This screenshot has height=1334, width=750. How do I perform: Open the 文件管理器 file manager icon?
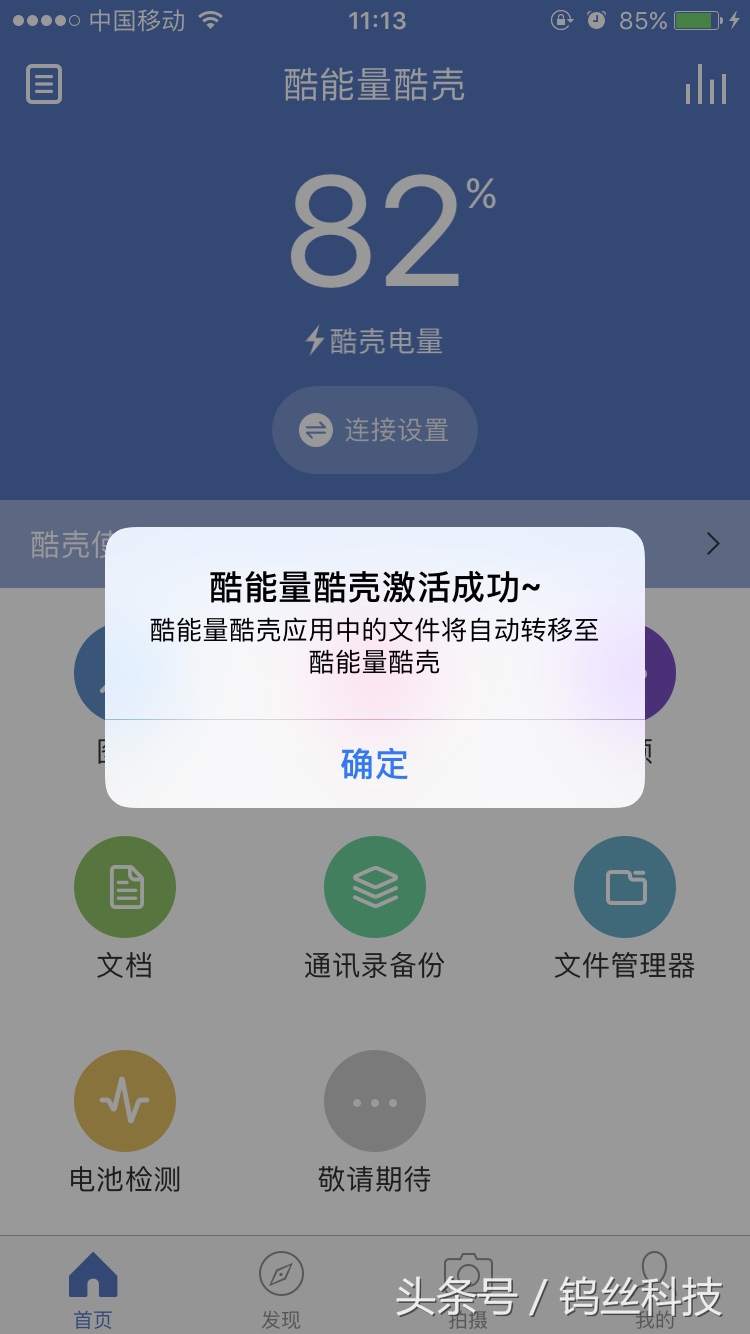625,887
